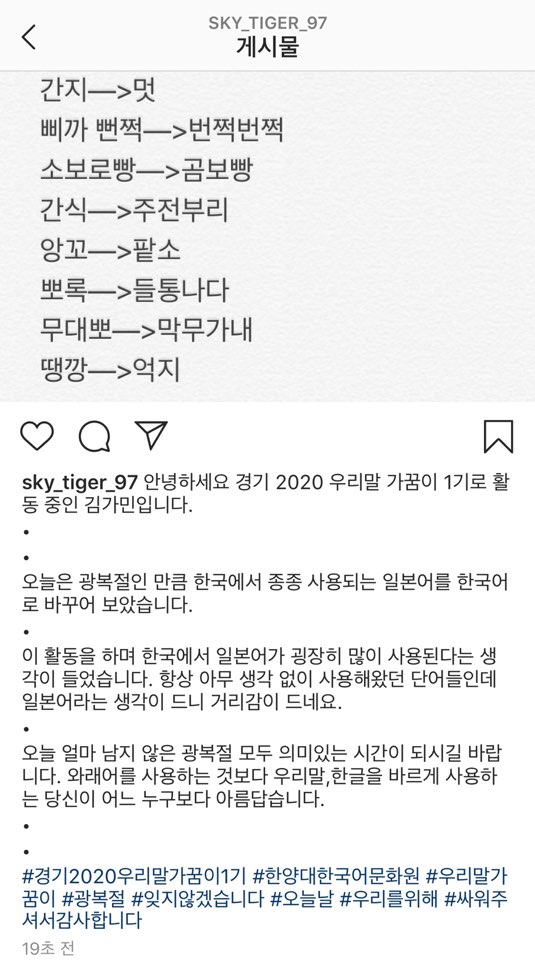
Task: Open the #경기2020우리말가꿈이1기 hashtag
Action: click(x=134, y=873)
